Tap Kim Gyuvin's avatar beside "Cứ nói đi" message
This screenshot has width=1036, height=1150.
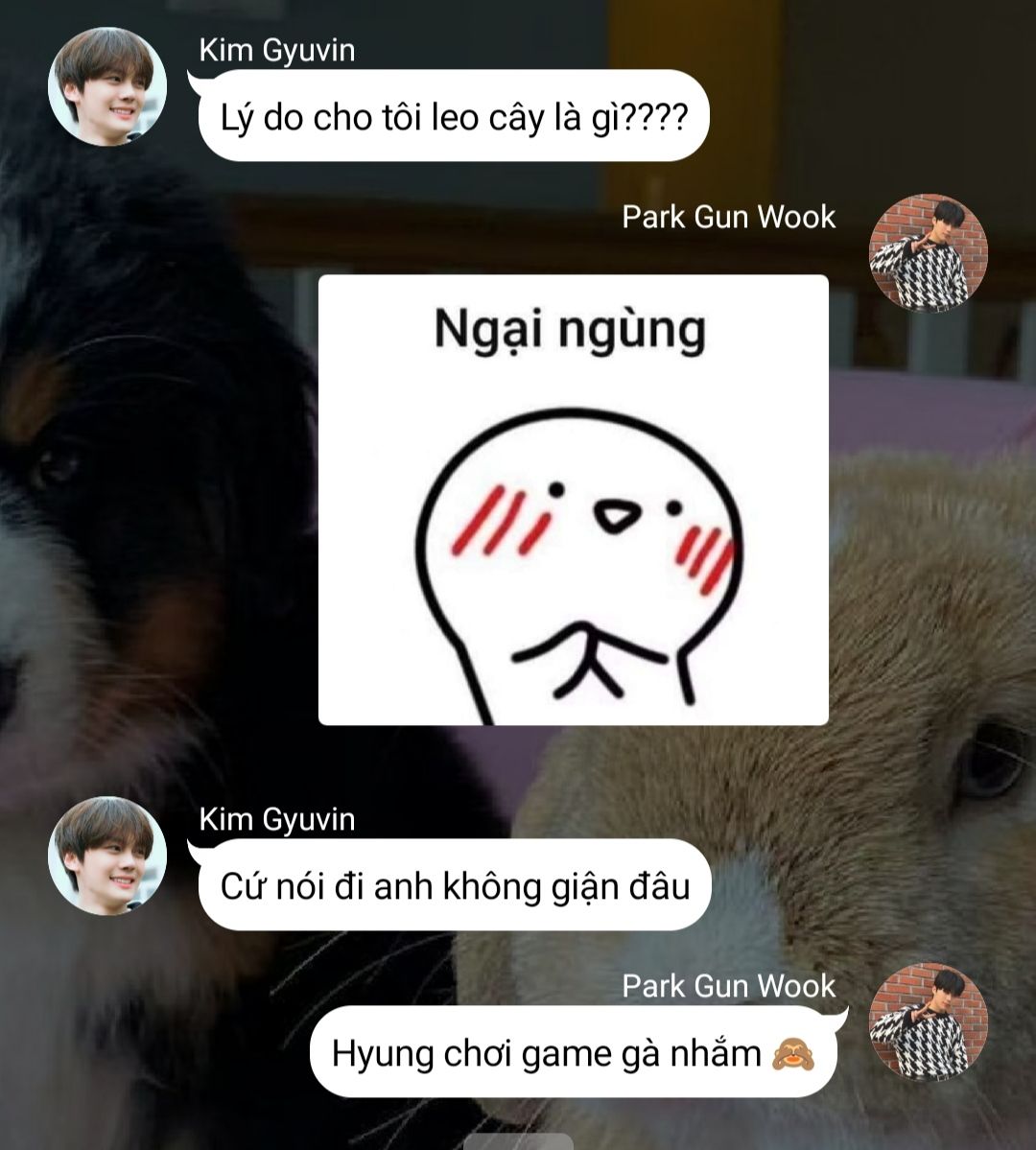pyautogui.click(x=107, y=856)
